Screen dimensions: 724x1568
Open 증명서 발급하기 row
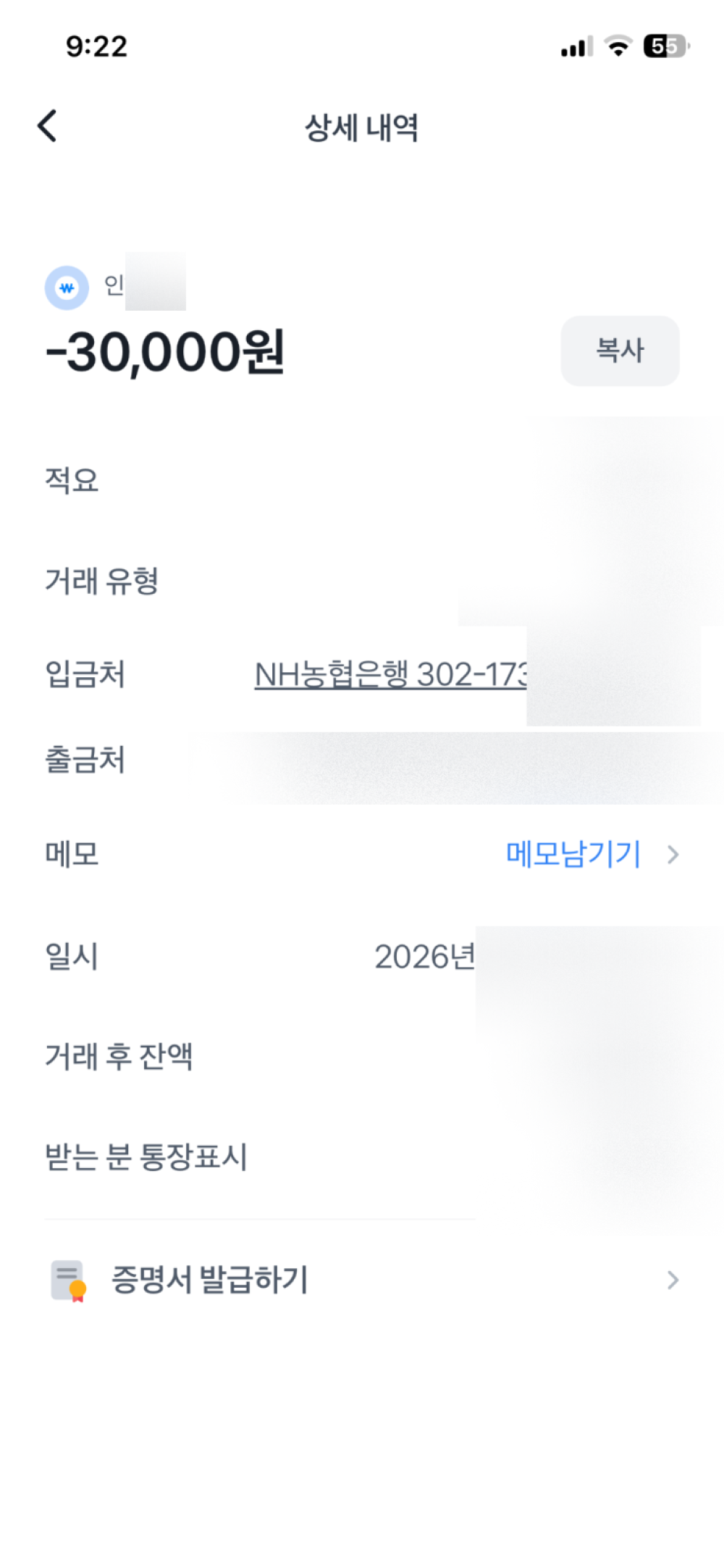pyautogui.click(x=362, y=1280)
